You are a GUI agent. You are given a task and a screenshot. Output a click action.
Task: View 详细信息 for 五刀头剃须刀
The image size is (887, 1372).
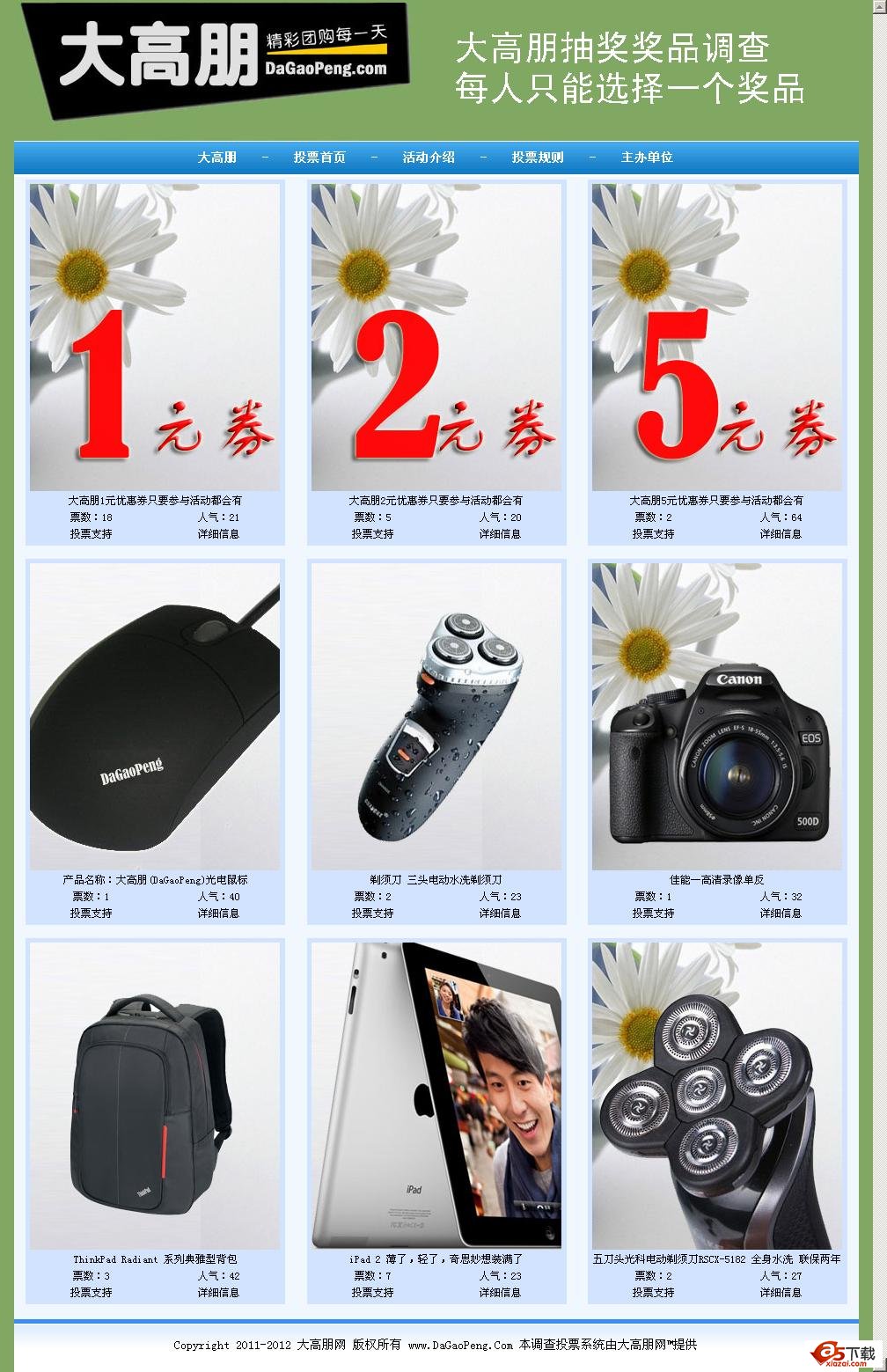click(x=781, y=1293)
